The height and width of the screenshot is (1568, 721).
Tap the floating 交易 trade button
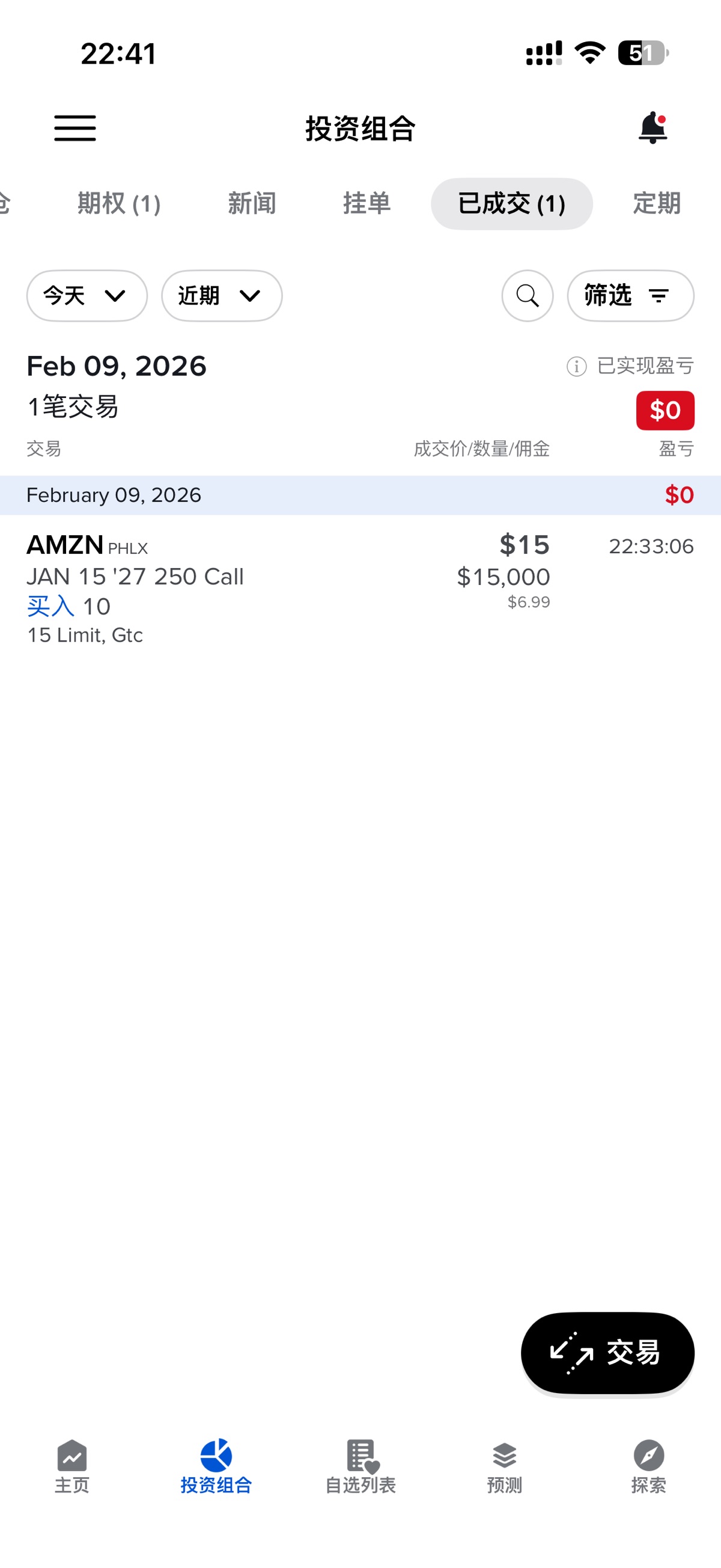click(x=607, y=1353)
